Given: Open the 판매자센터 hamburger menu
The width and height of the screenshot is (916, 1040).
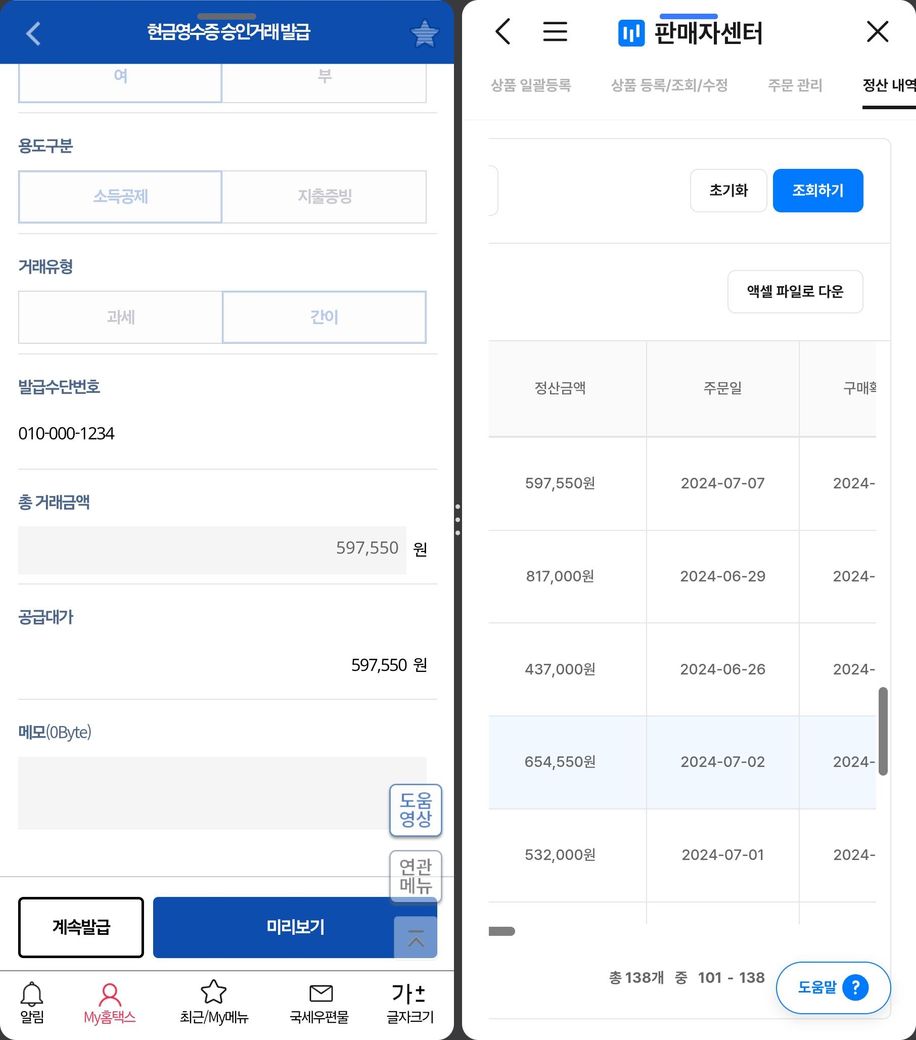Looking at the screenshot, I should pyautogui.click(x=555, y=32).
